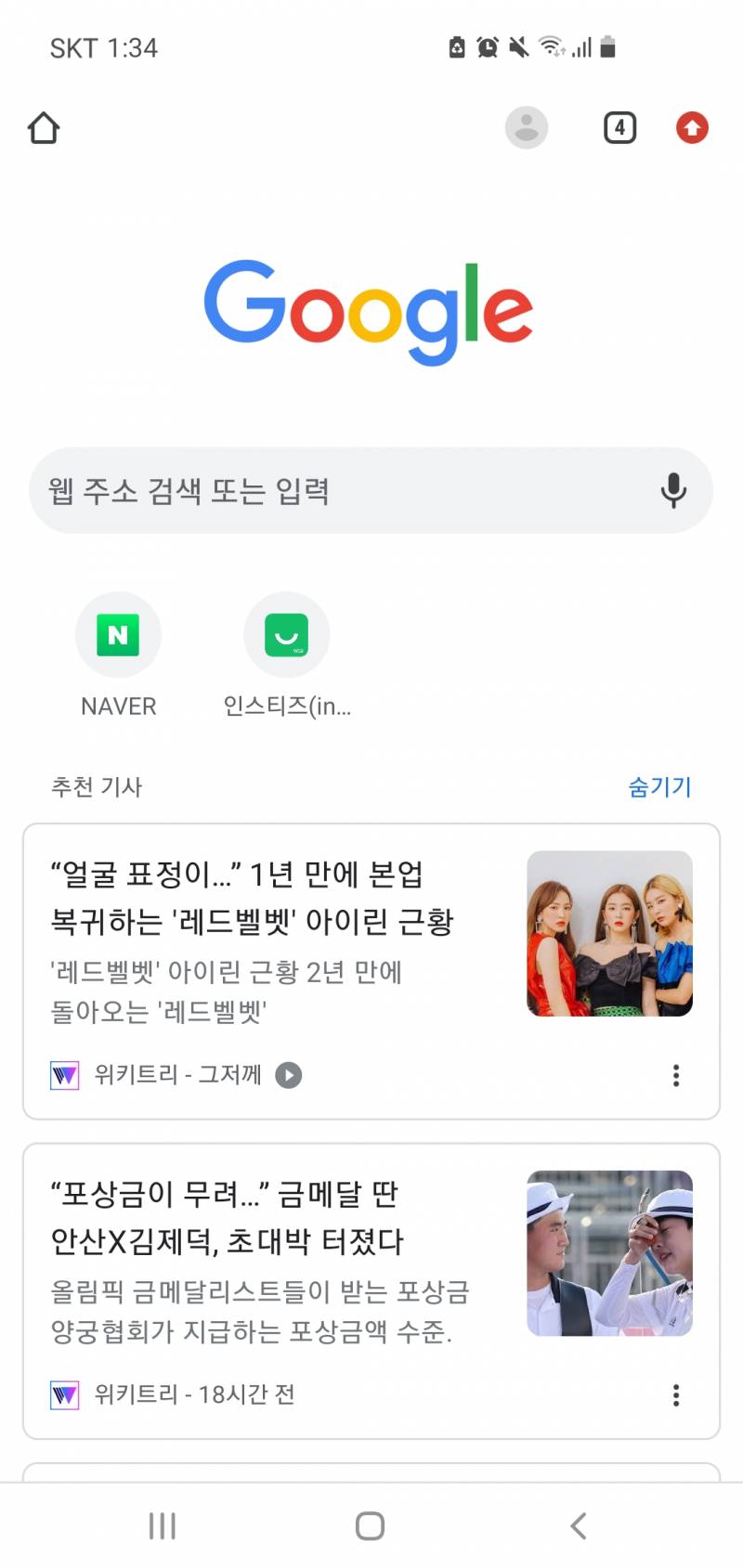This screenshot has height=1568, width=743.
Task: Tap the archery article thumbnail image
Action: click(608, 1251)
